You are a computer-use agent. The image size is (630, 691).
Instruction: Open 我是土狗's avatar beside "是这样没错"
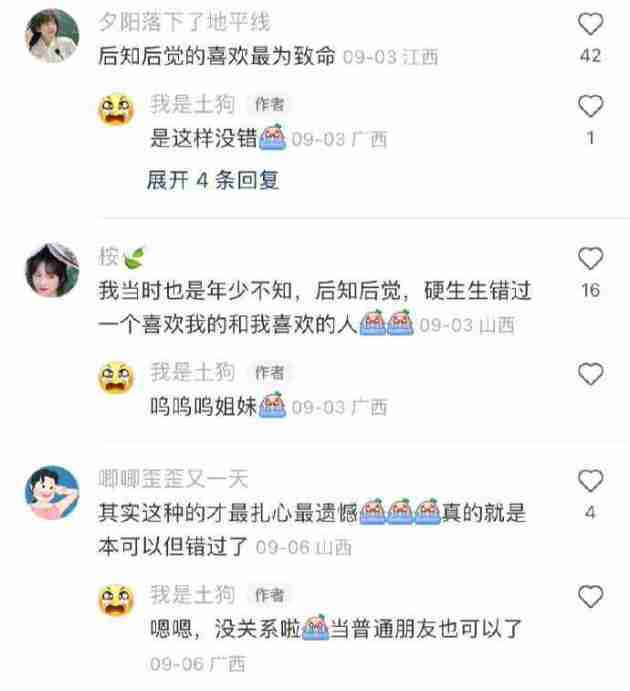(x=117, y=108)
